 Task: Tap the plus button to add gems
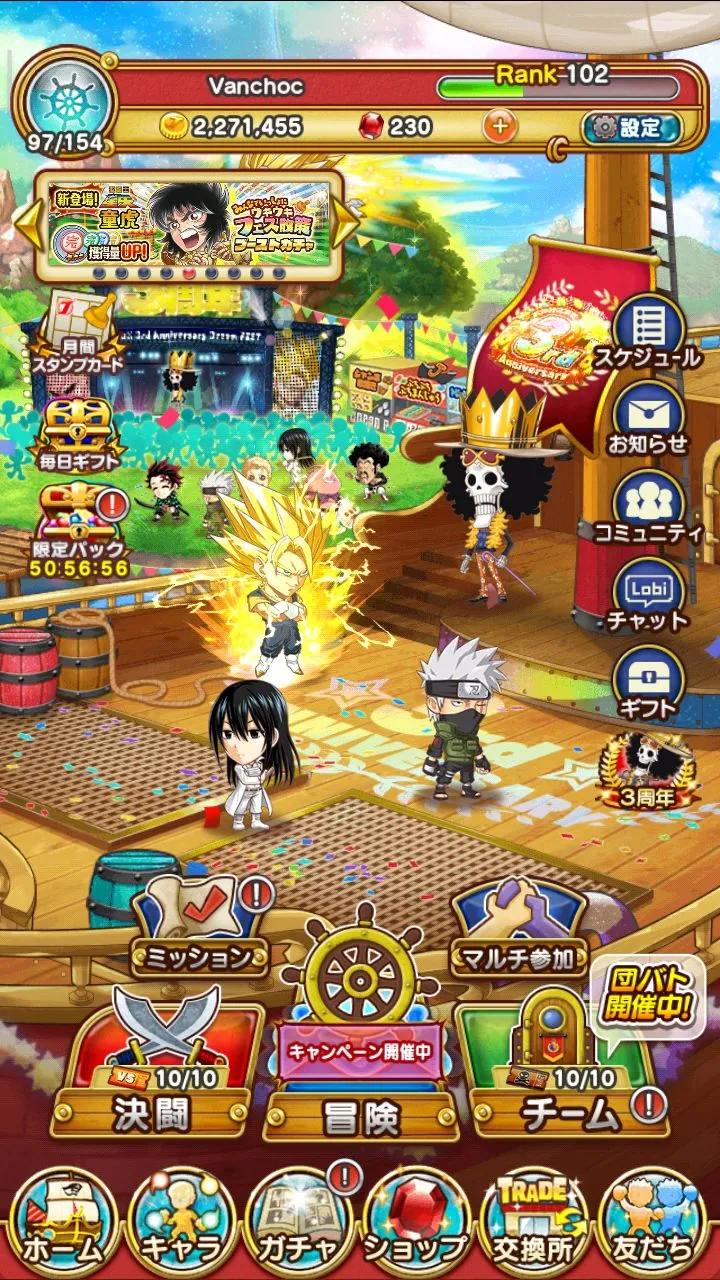tap(500, 126)
